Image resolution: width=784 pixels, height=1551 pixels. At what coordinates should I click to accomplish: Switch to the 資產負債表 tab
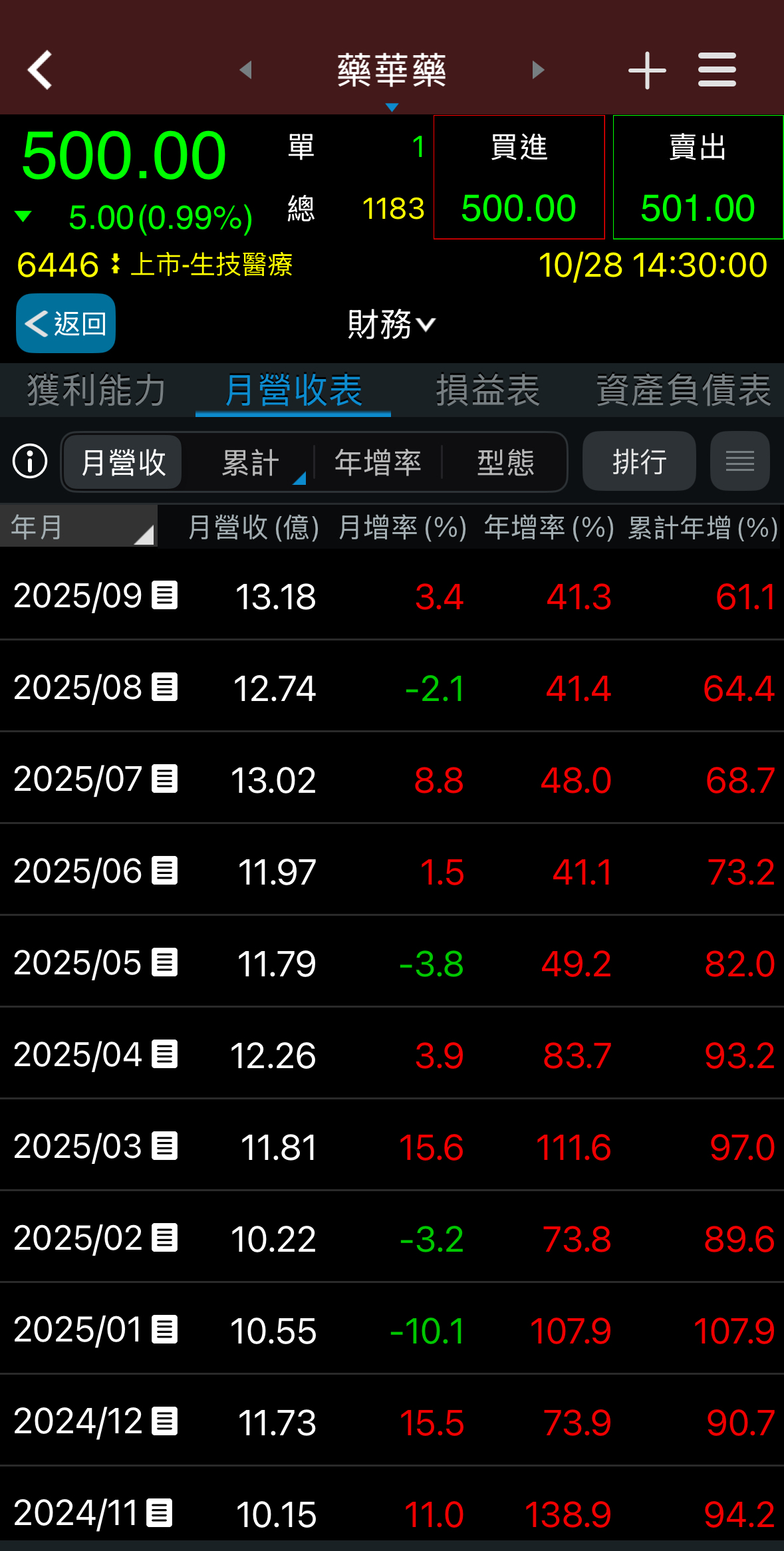(x=683, y=390)
